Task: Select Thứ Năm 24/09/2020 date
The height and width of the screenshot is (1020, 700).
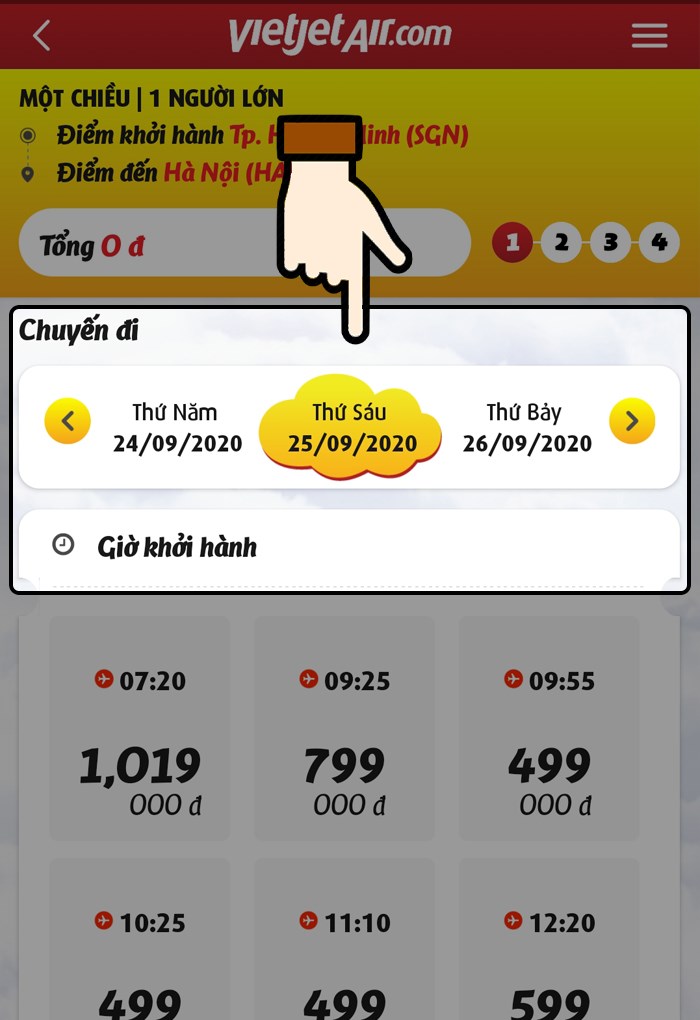Action: coord(178,428)
